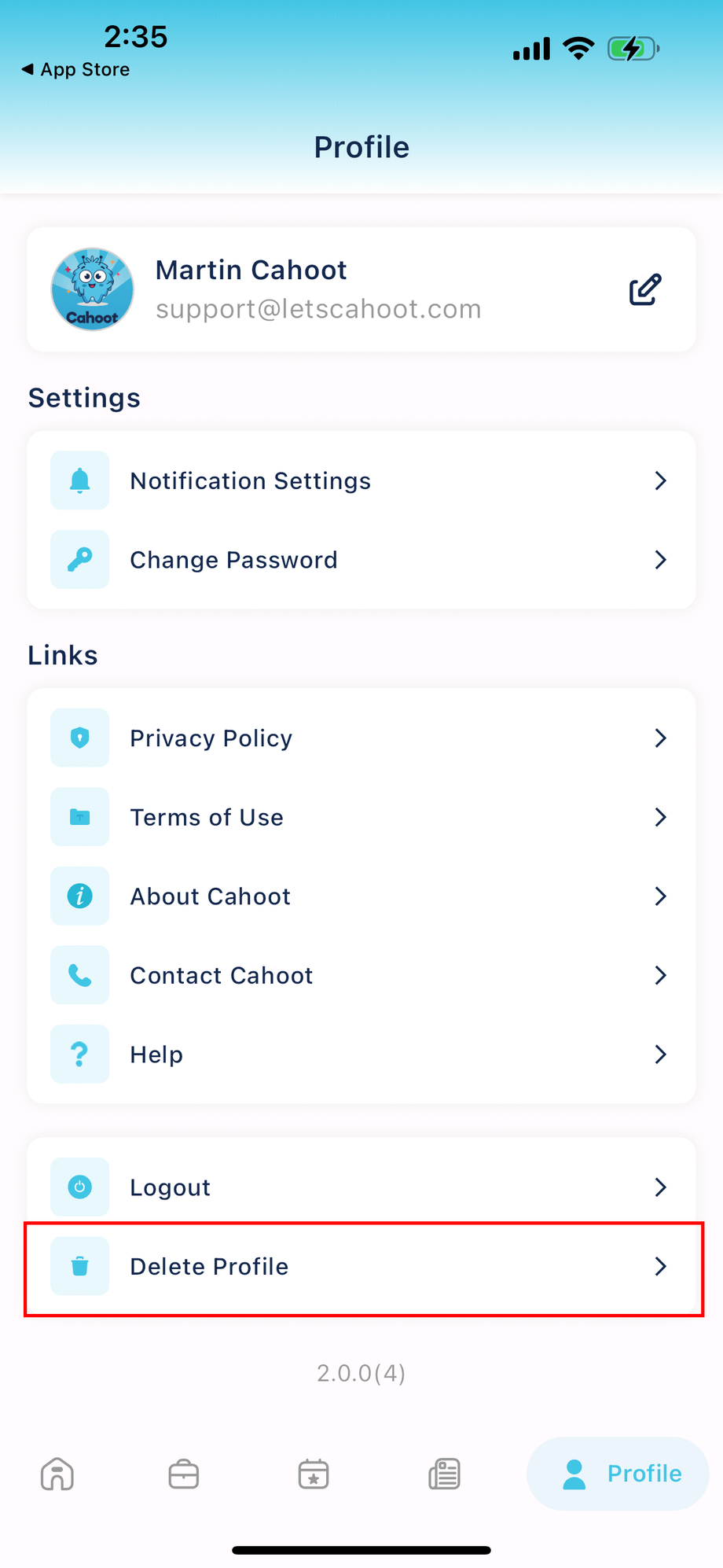This screenshot has height=1568, width=723.
Task: Tap the bell icon for Notification Settings
Action: pyautogui.click(x=79, y=480)
